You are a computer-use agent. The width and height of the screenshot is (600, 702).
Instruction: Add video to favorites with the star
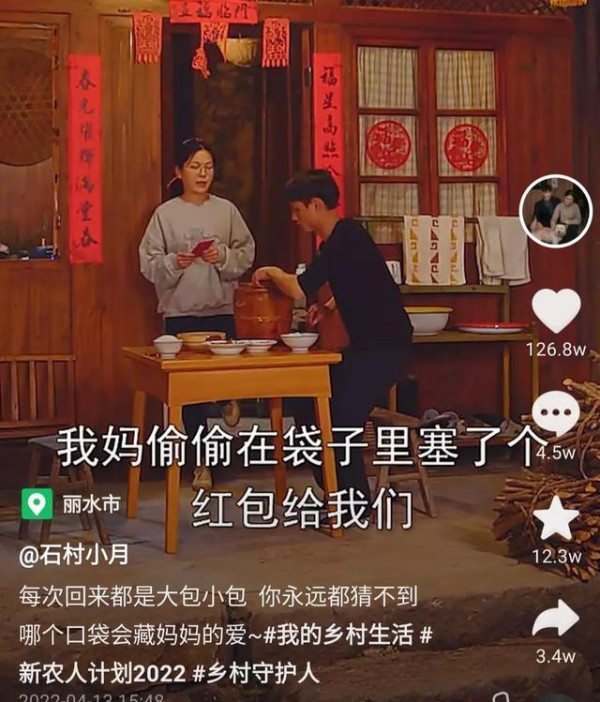coord(556,519)
